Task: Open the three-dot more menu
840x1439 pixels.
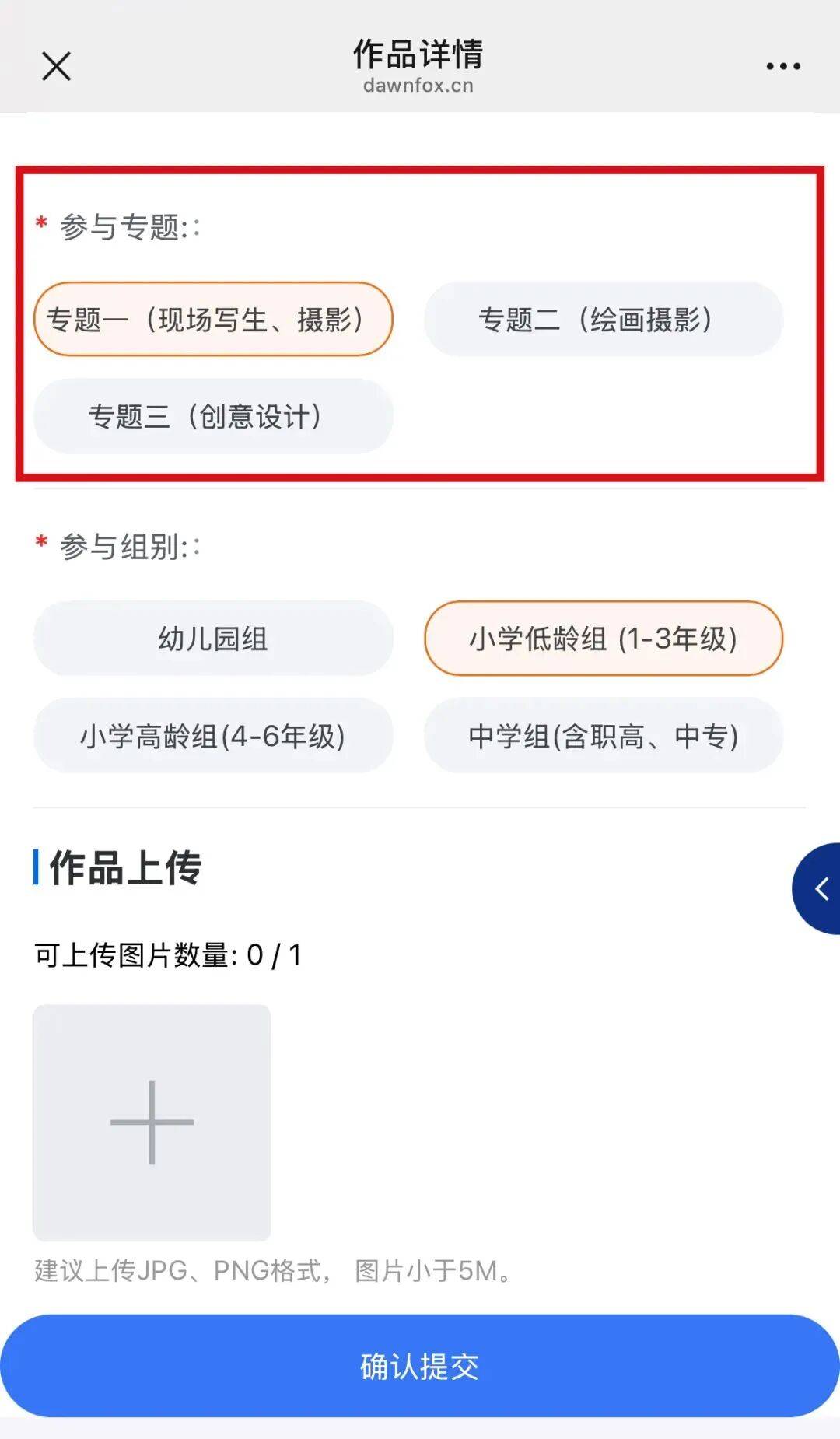Action: (x=782, y=66)
